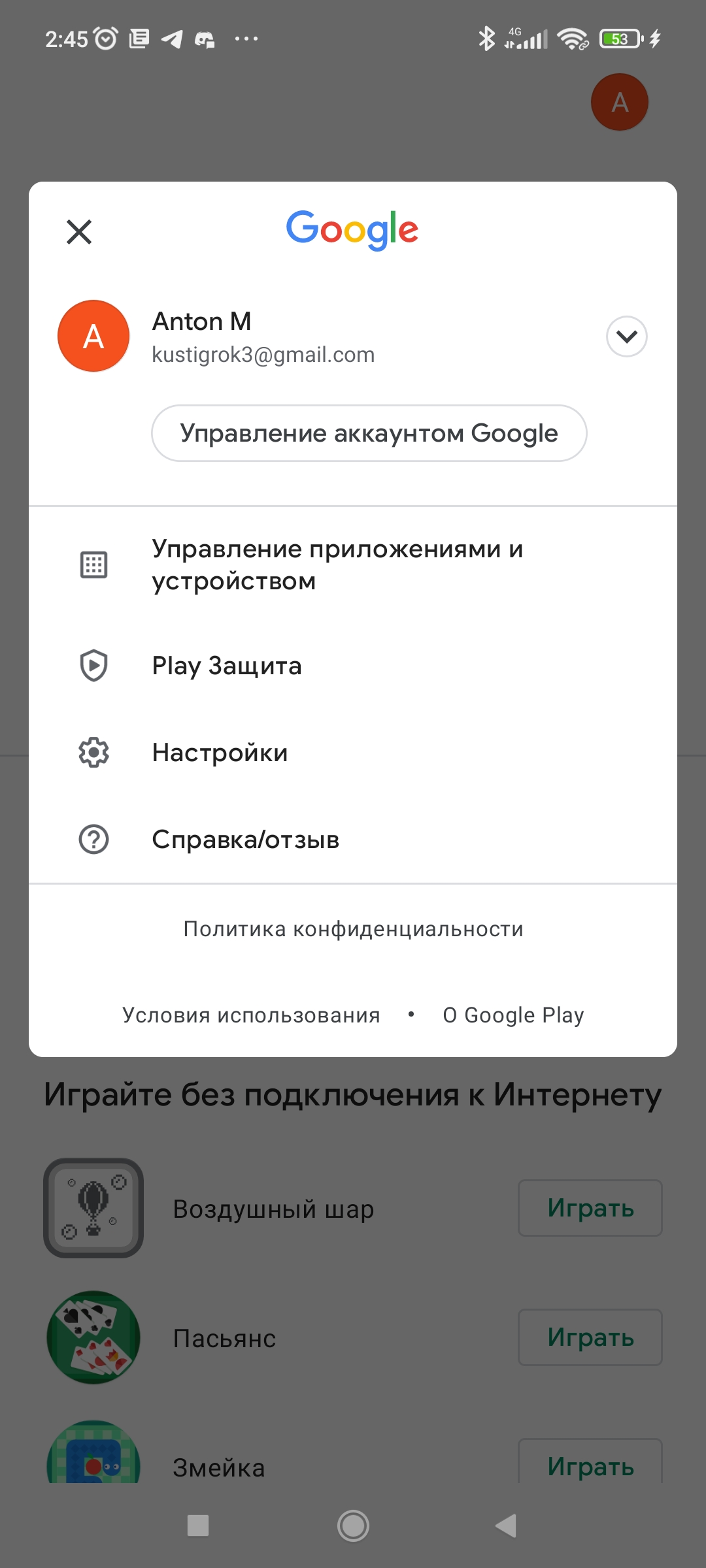Screen dimensions: 706x1568
Task: Open Настройки
Action: (220, 753)
